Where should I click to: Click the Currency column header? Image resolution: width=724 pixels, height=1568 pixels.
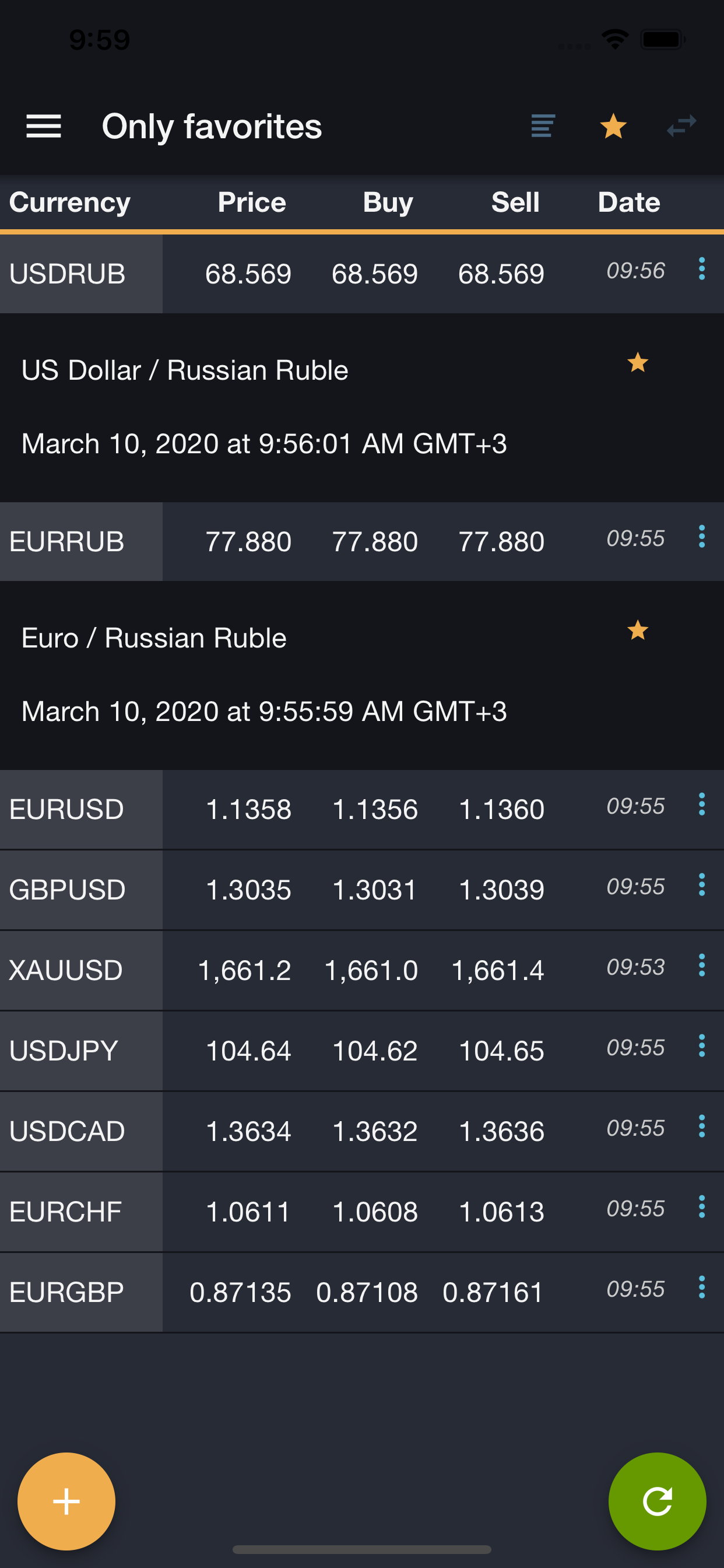coord(70,202)
